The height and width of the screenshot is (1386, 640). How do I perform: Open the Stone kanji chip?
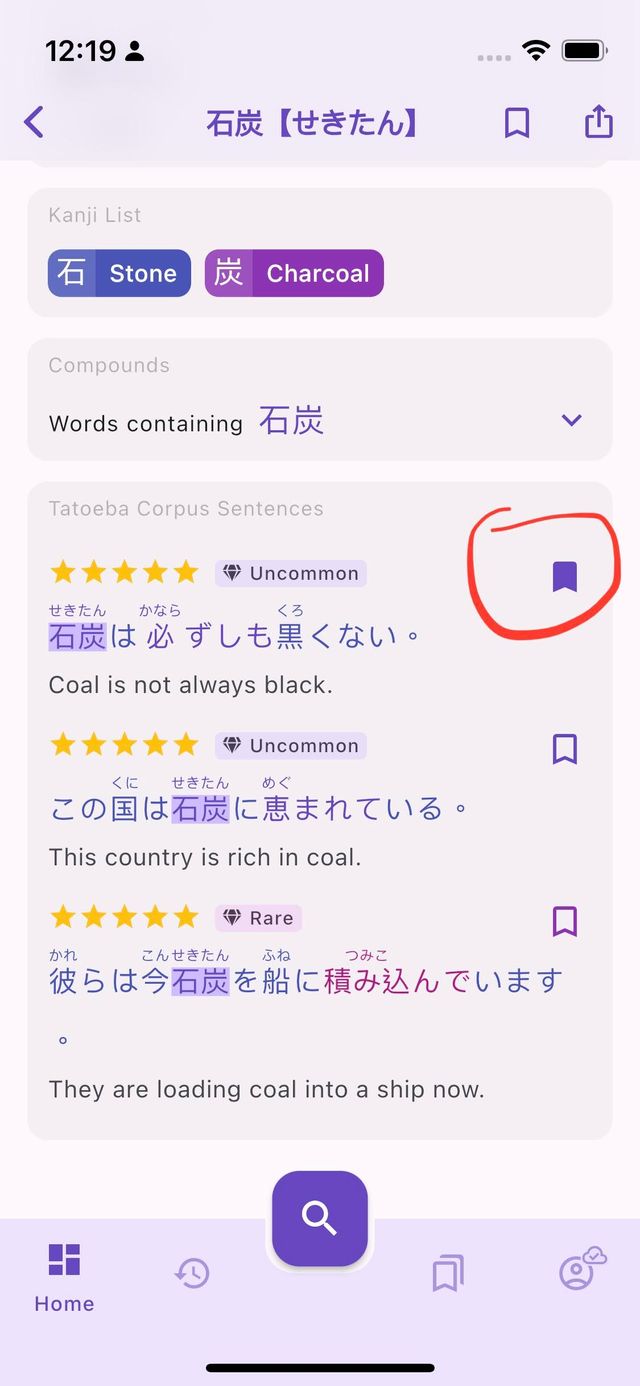click(119, 273)
